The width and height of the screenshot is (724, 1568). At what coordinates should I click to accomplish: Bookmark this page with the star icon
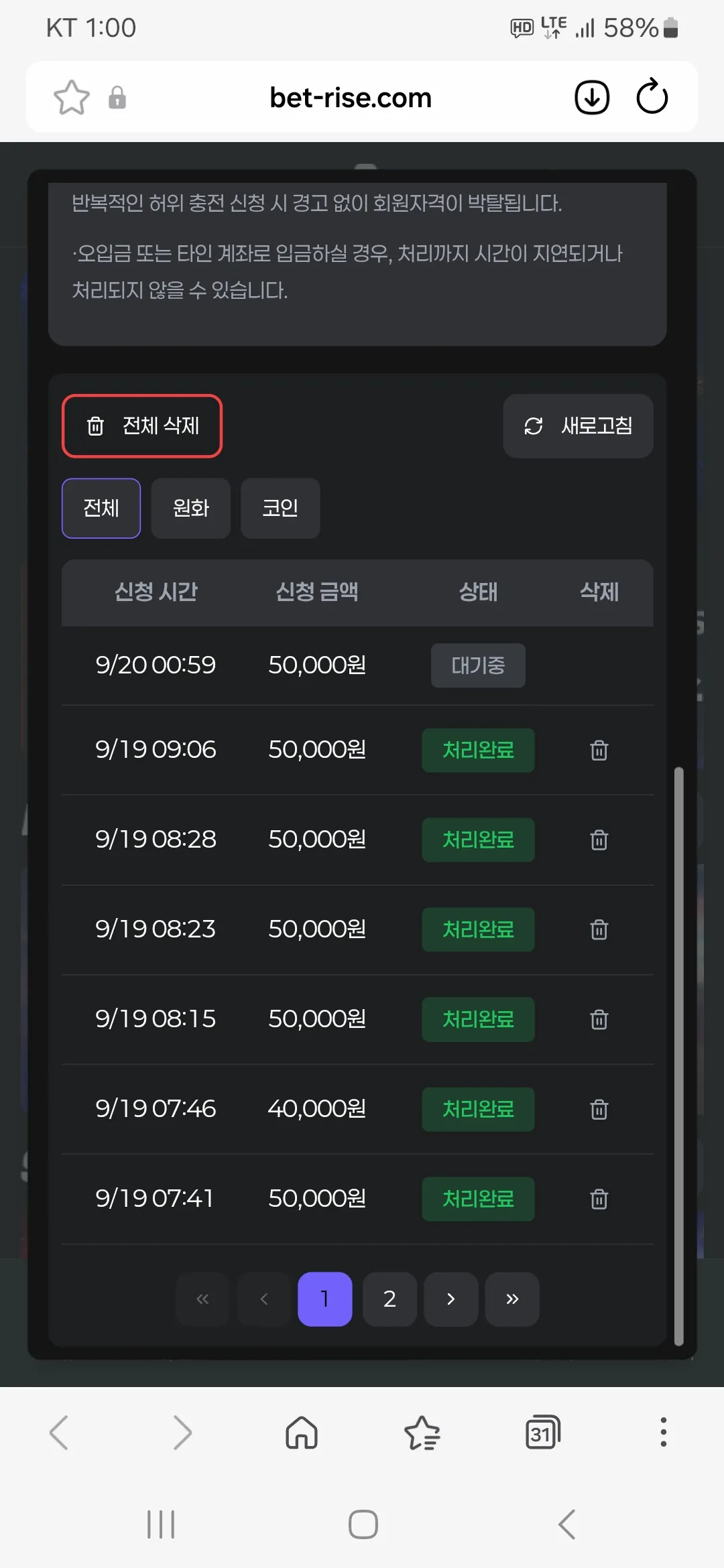point(72,98)
